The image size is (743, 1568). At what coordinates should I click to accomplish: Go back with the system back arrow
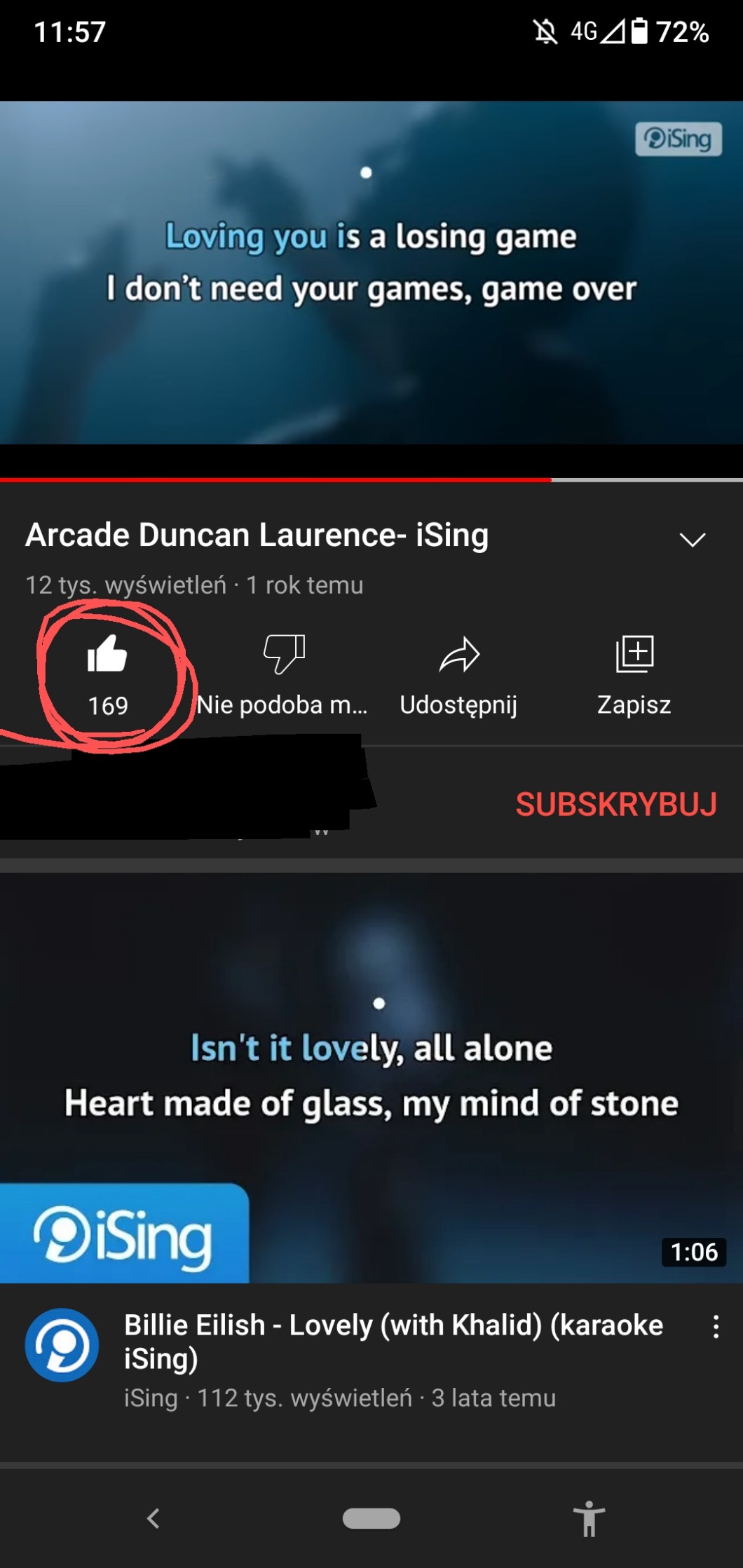(x=154, y=1518)
